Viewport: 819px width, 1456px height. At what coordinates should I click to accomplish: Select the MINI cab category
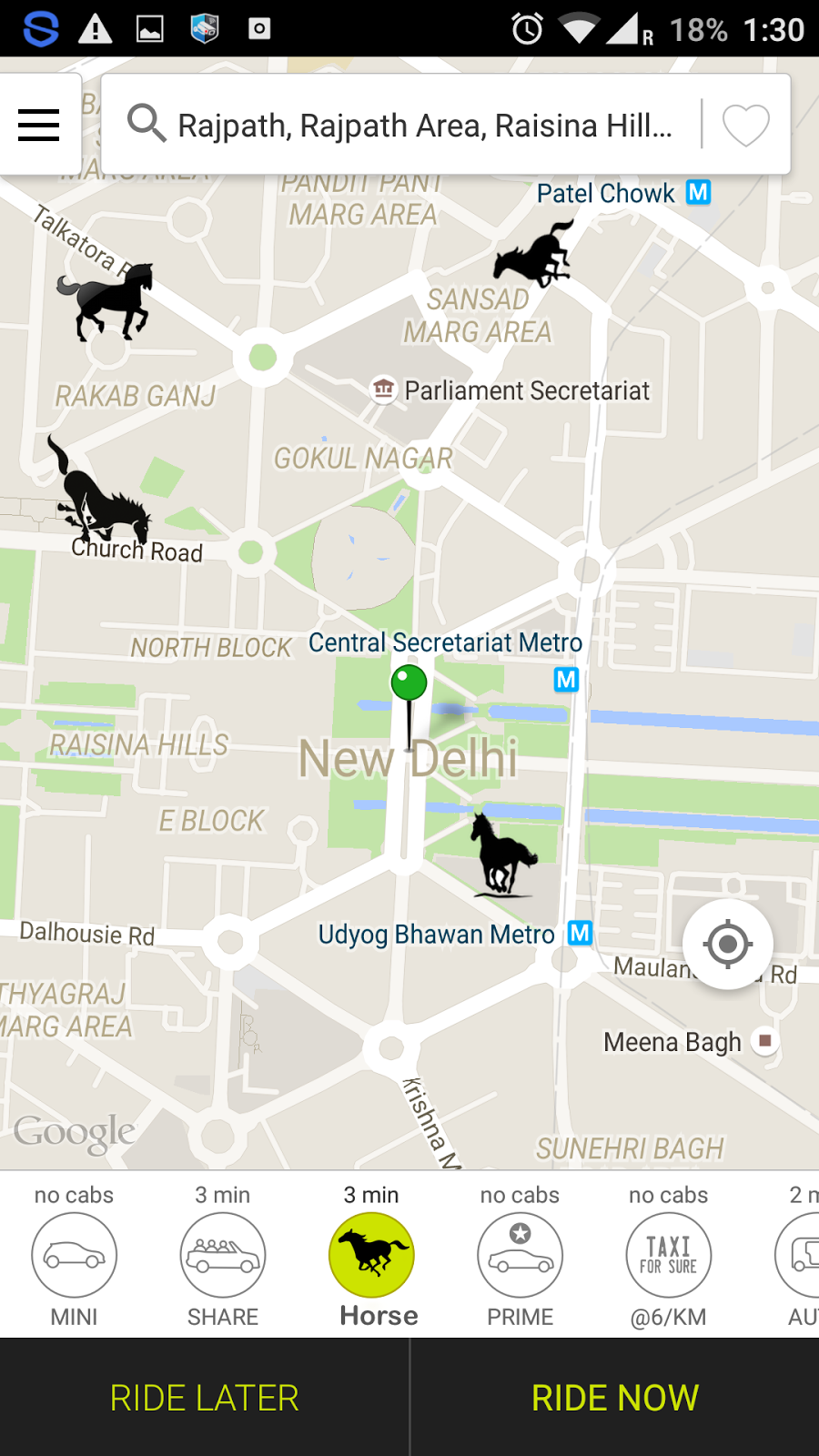tap(74, 1255)
